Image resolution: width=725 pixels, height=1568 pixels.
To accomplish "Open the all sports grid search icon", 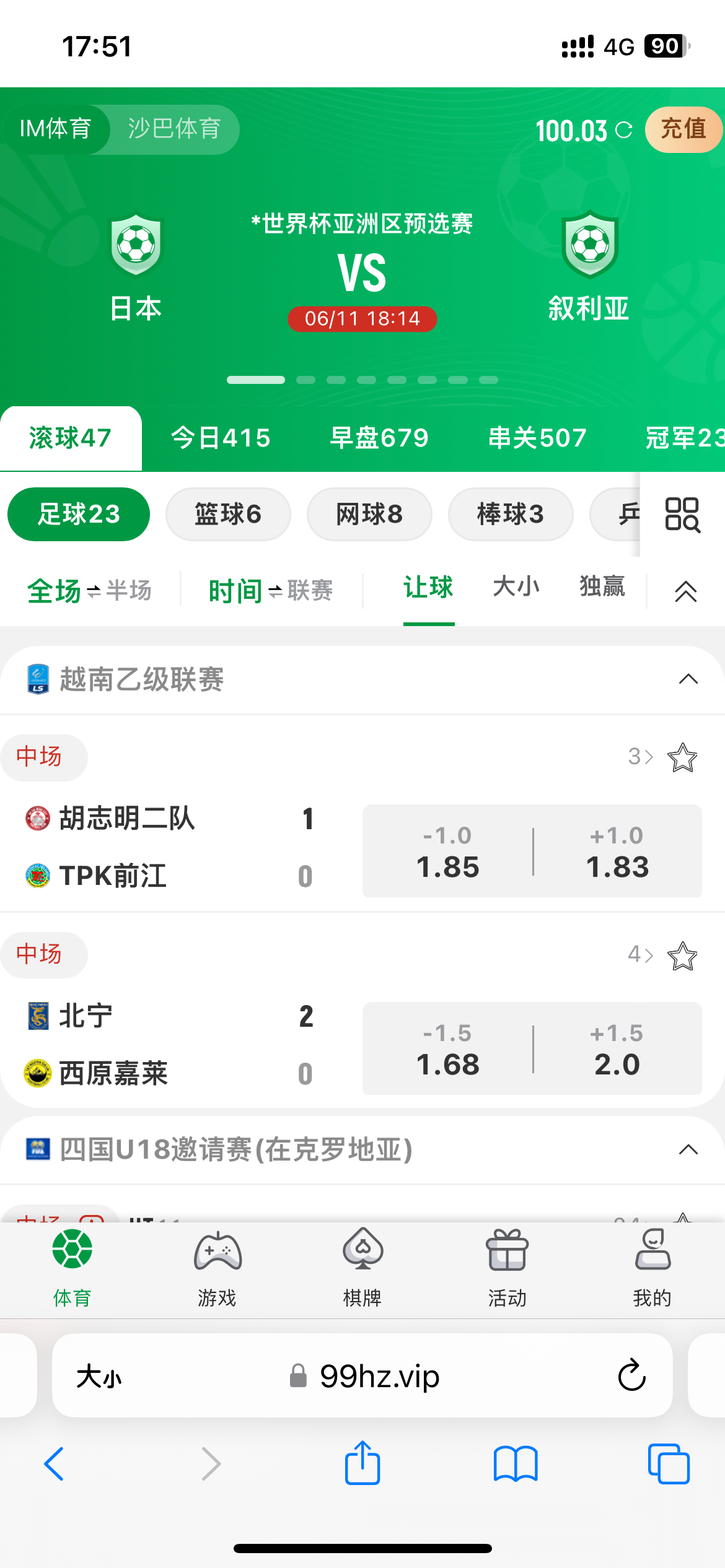I will click(682, 514).
